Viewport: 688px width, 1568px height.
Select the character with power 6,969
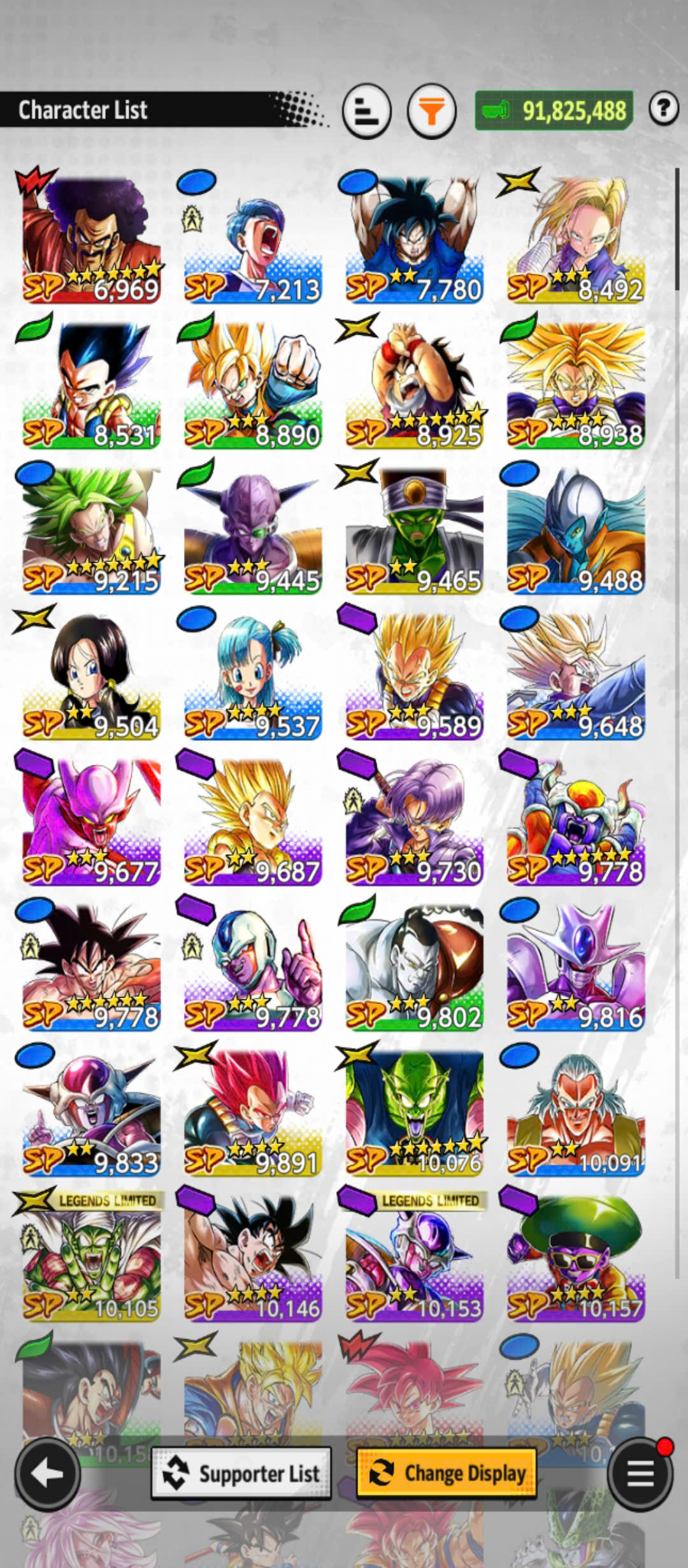[91, 239]
